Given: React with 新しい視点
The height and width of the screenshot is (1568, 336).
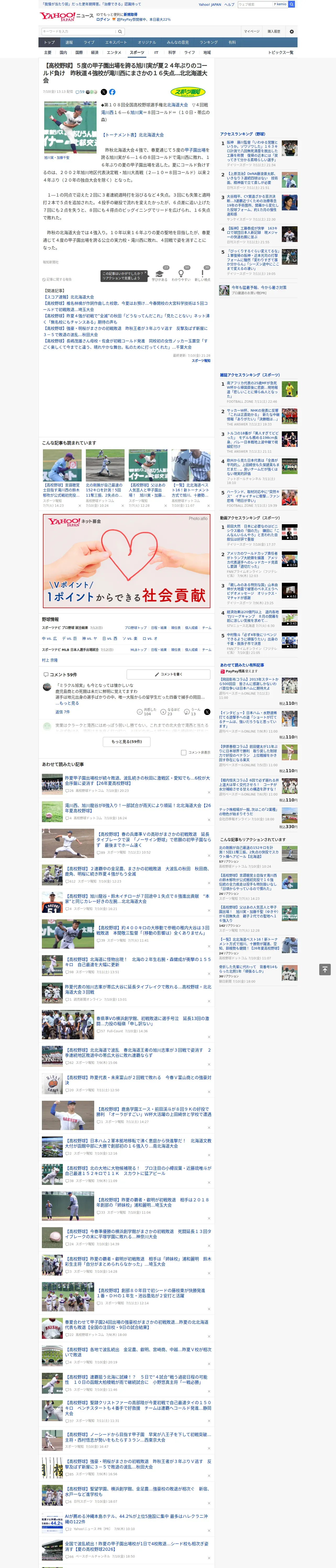Looking at the screenshot, I should [203, 275].
